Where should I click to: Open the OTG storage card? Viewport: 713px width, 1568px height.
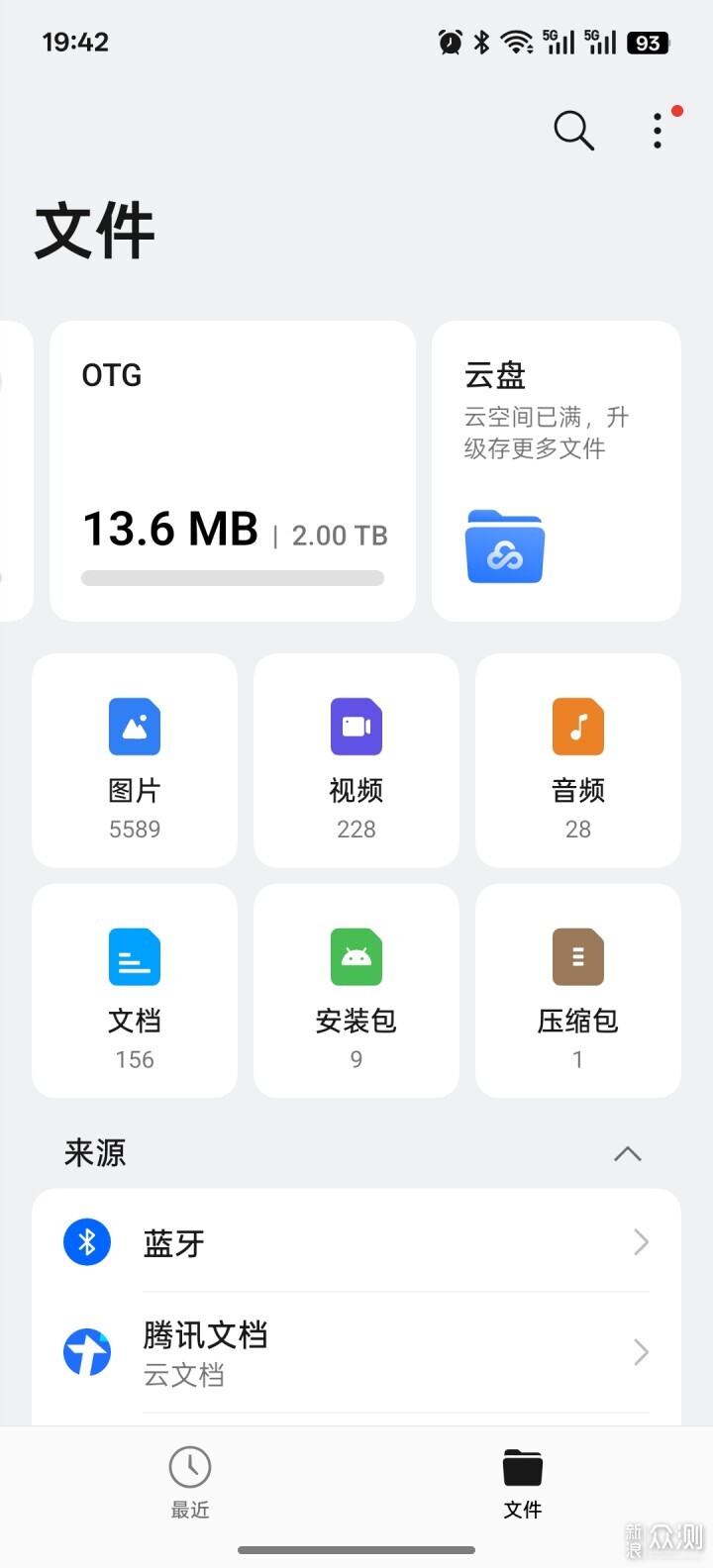pyautogui.click(x=233, y=471)
